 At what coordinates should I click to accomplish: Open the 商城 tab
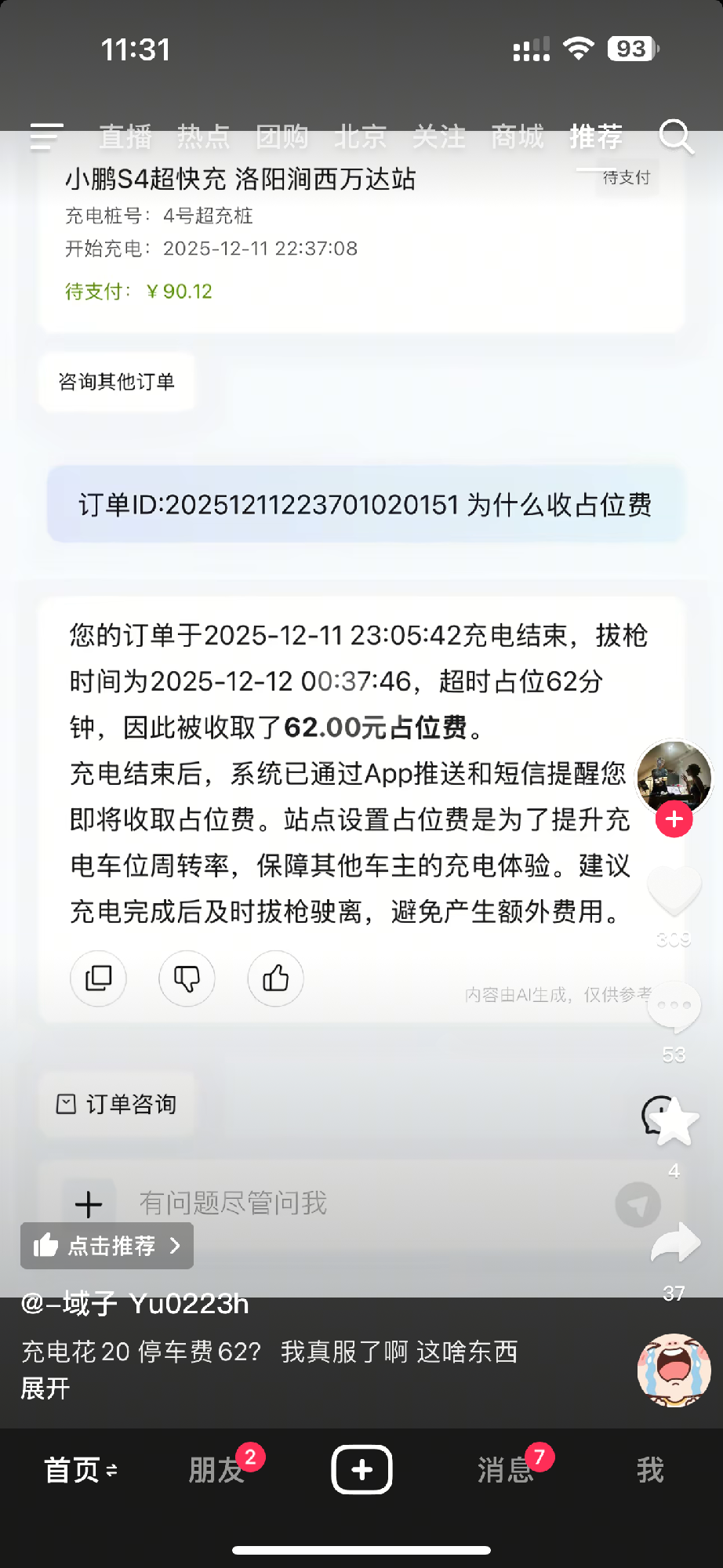517,136
